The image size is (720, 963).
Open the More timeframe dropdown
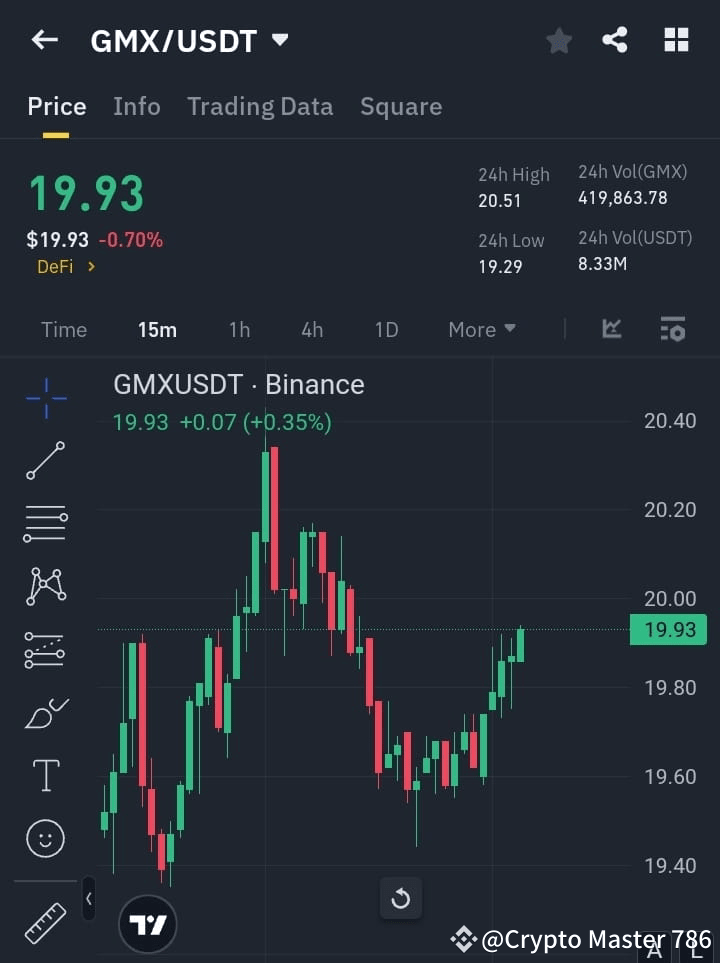tap(481, 329)
